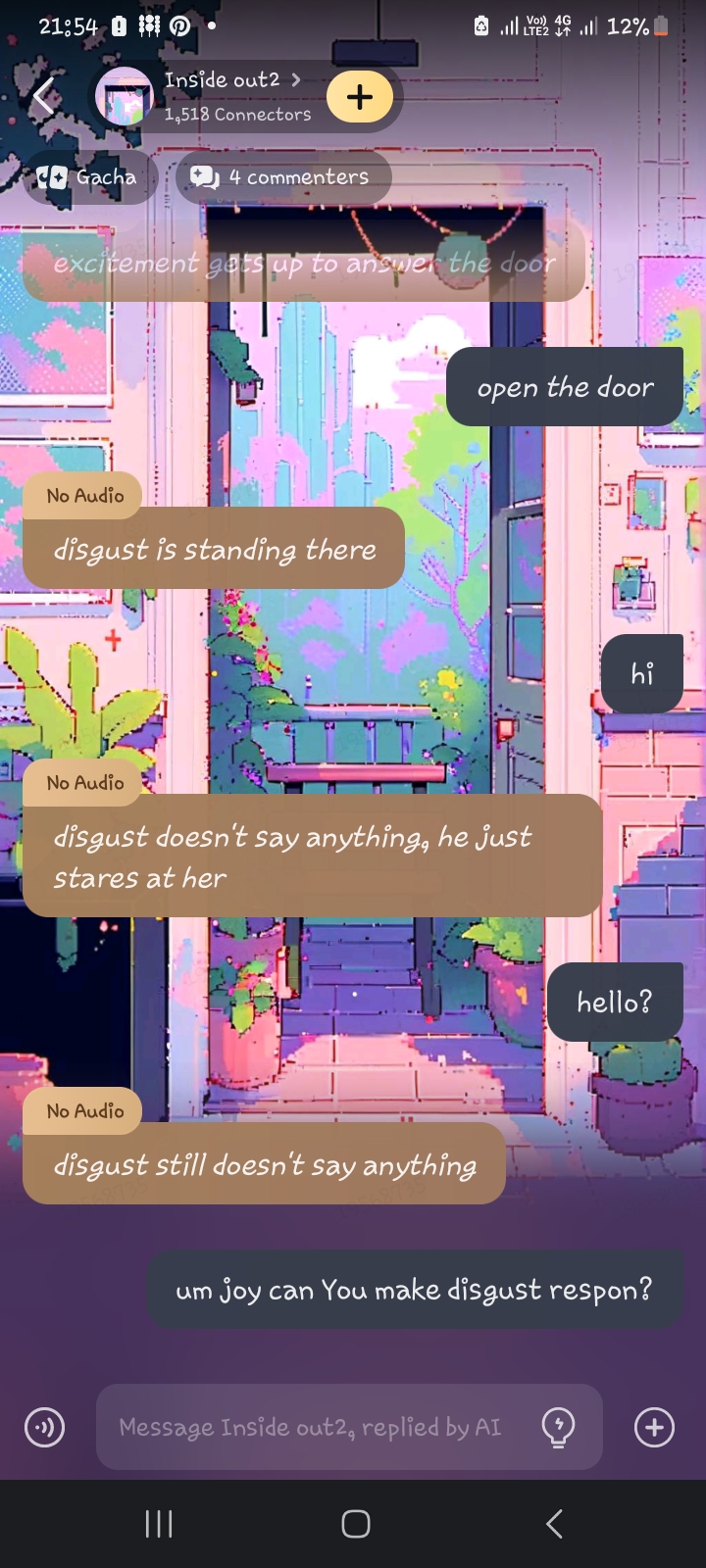This screenshot has width=706, height=1568.
Task: View the 4 commenters
Action: click(283, 177)
